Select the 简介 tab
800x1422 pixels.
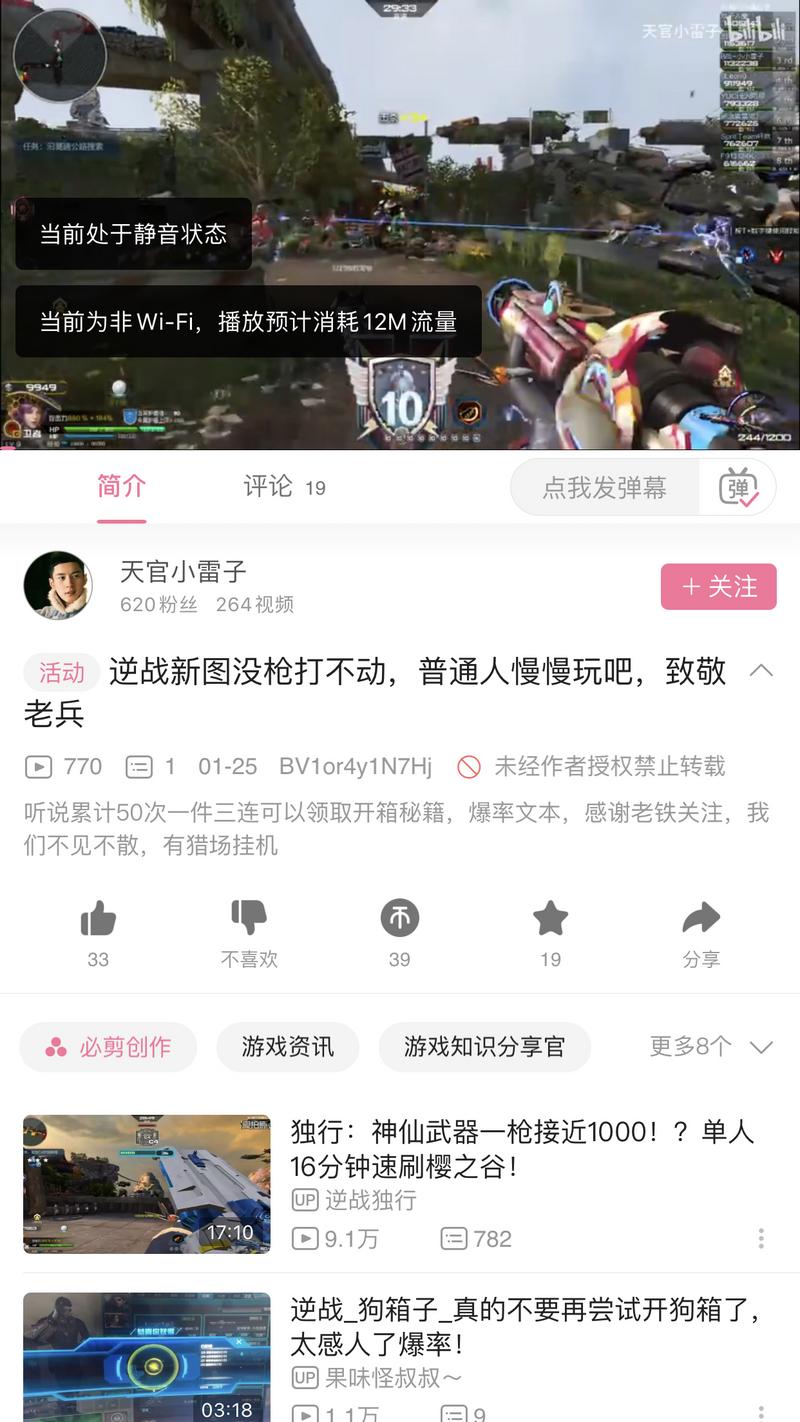click(121, 487)
